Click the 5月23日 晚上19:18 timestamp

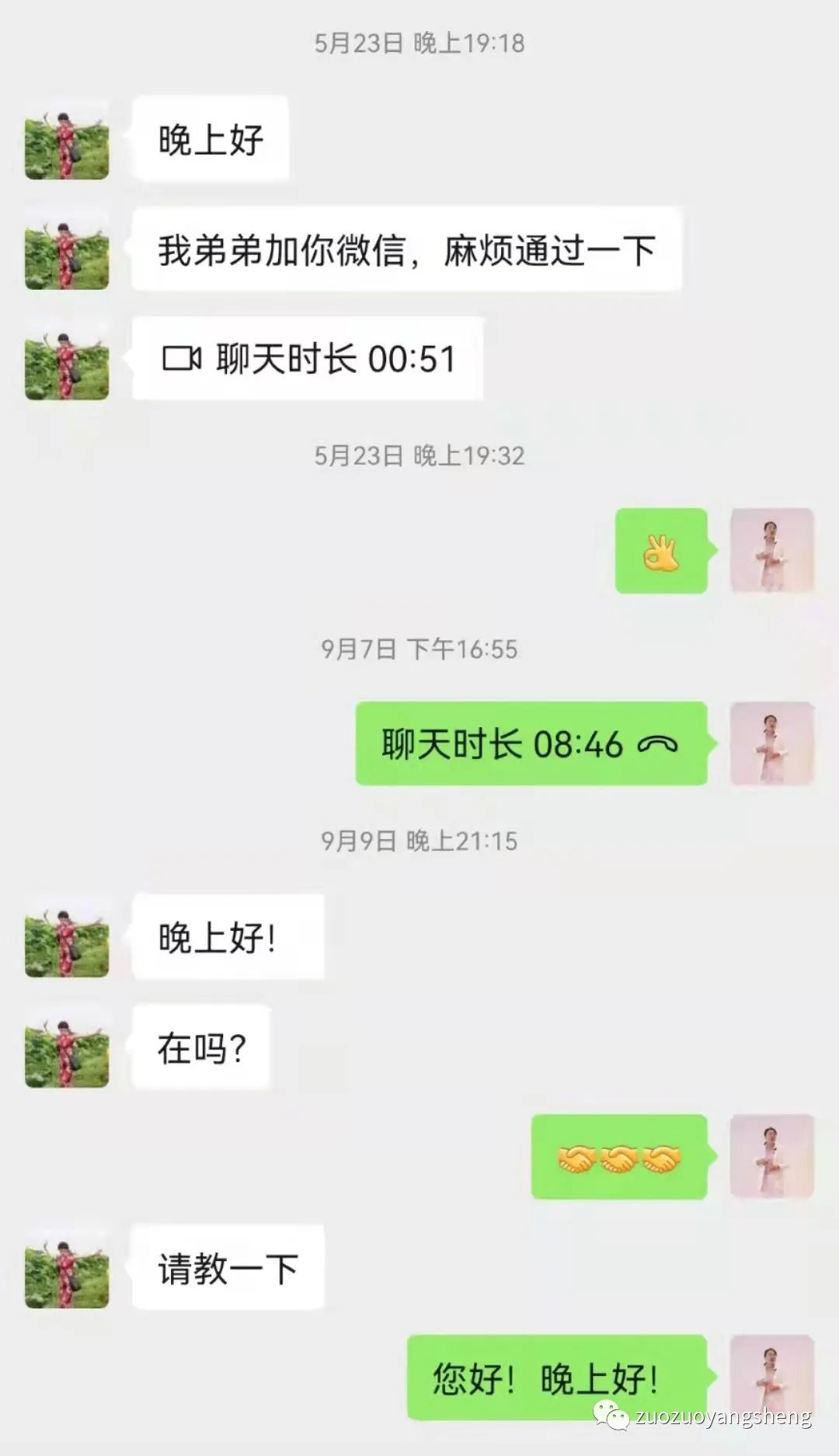coord(419,43)
